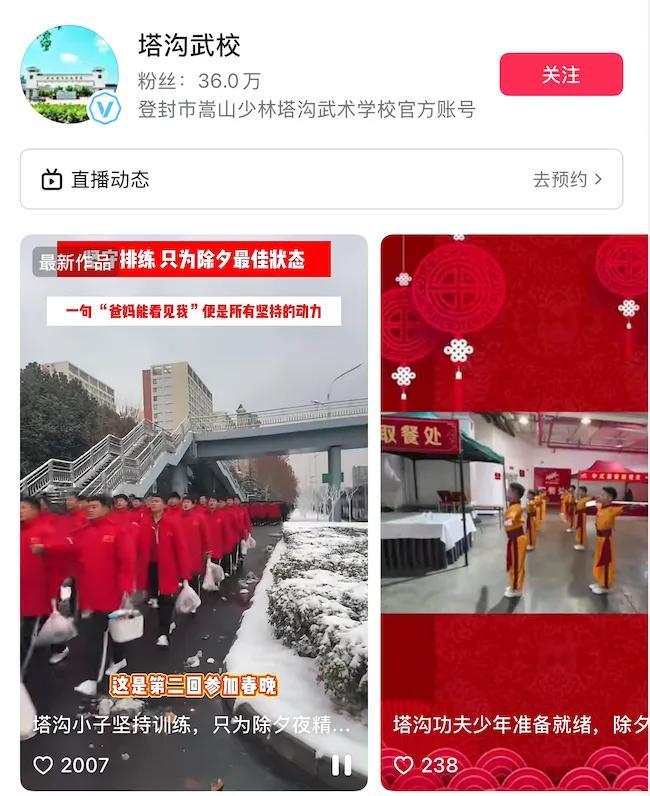
Task: Follow 塔沟武校 with the 关注 button
Action: (x=561, y=75)
